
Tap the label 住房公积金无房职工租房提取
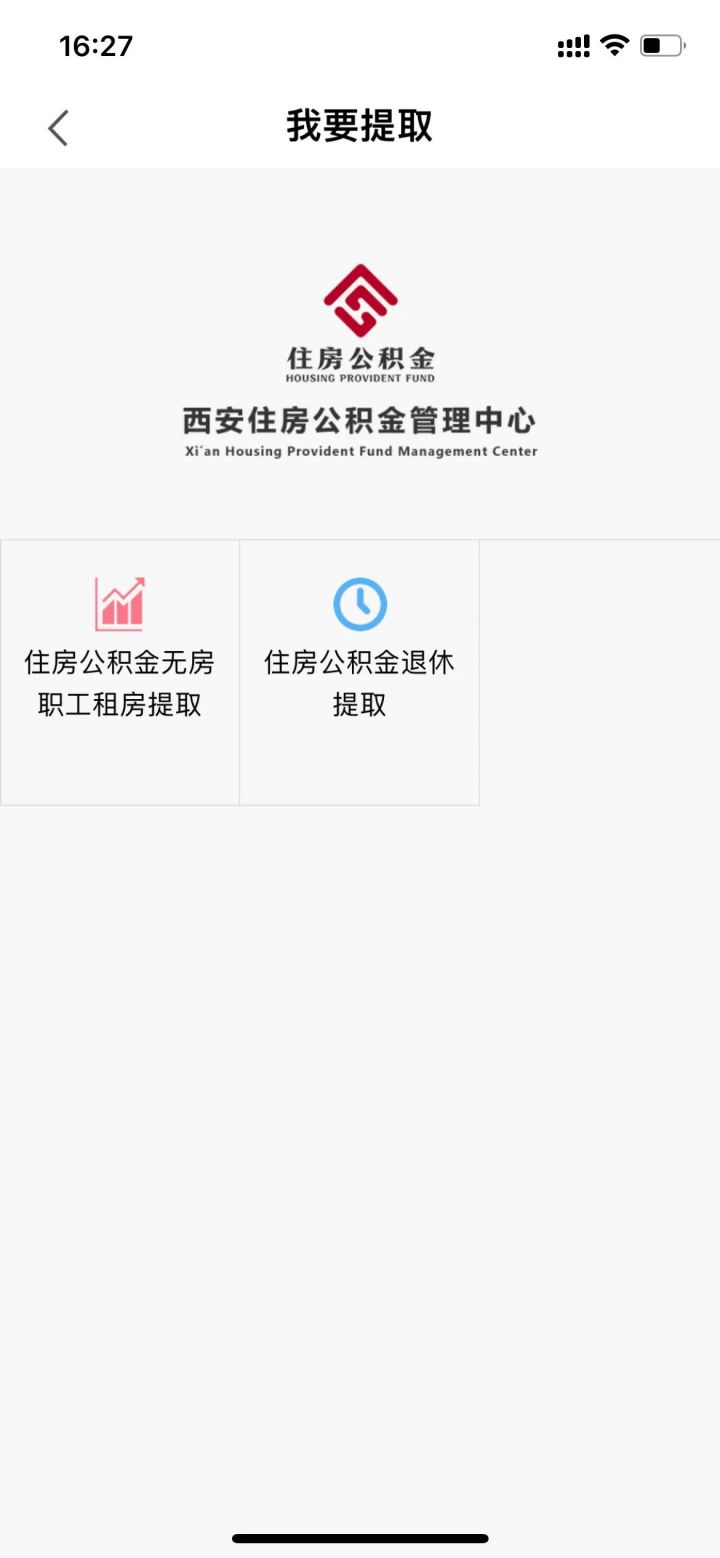(120, 683)
